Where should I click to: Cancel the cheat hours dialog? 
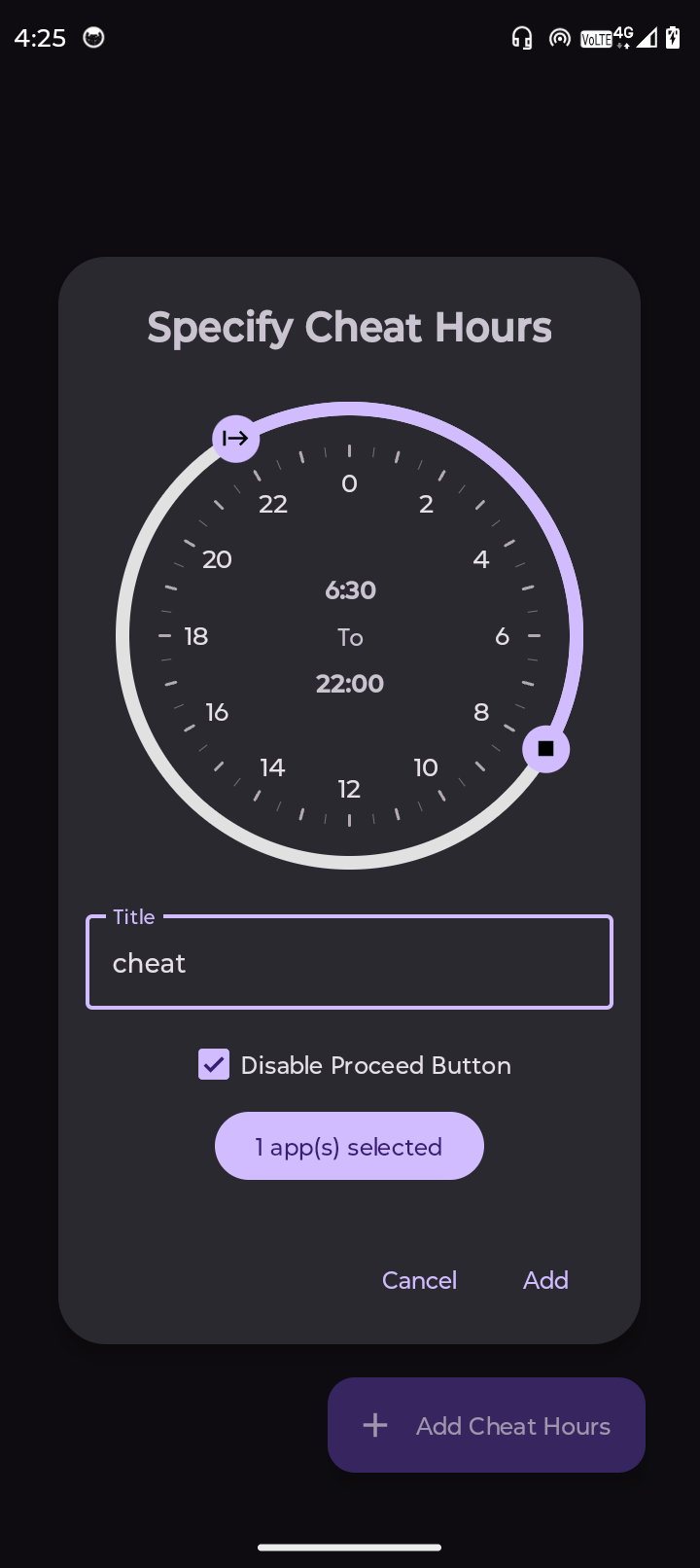[x=419, y=1280]
